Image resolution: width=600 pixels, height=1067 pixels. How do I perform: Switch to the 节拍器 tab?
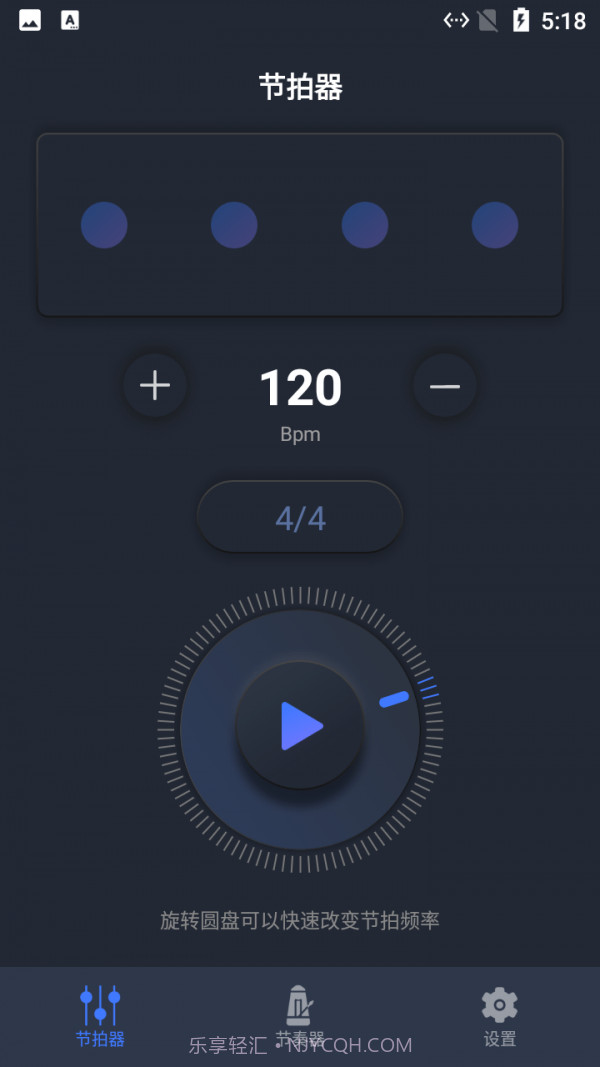pos(100,1015)
